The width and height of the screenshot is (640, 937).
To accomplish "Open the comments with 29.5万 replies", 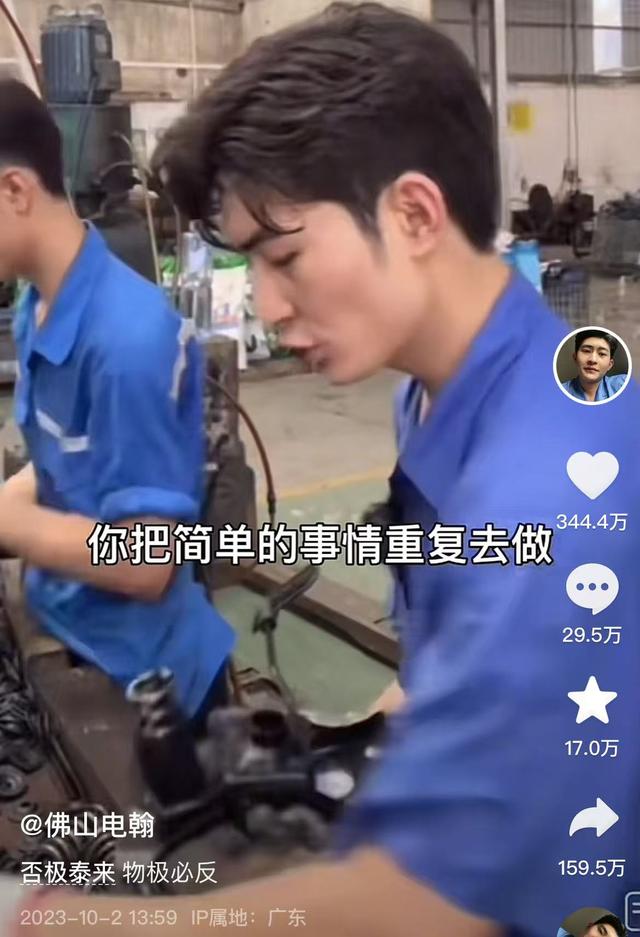I will point(592,589).
